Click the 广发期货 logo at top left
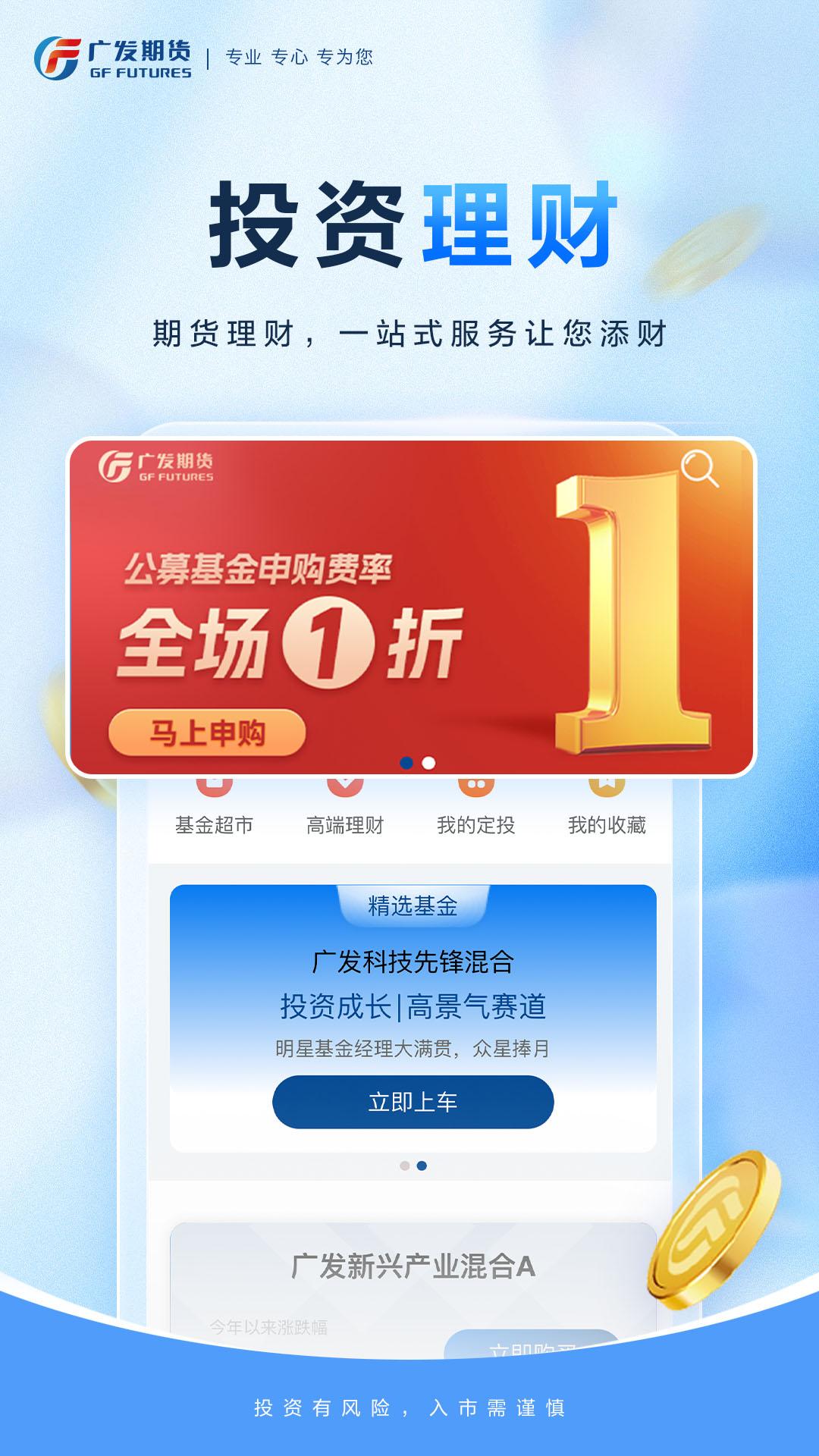The width and height of the screenshot is (819, 1456). click(x=114, y=57)
